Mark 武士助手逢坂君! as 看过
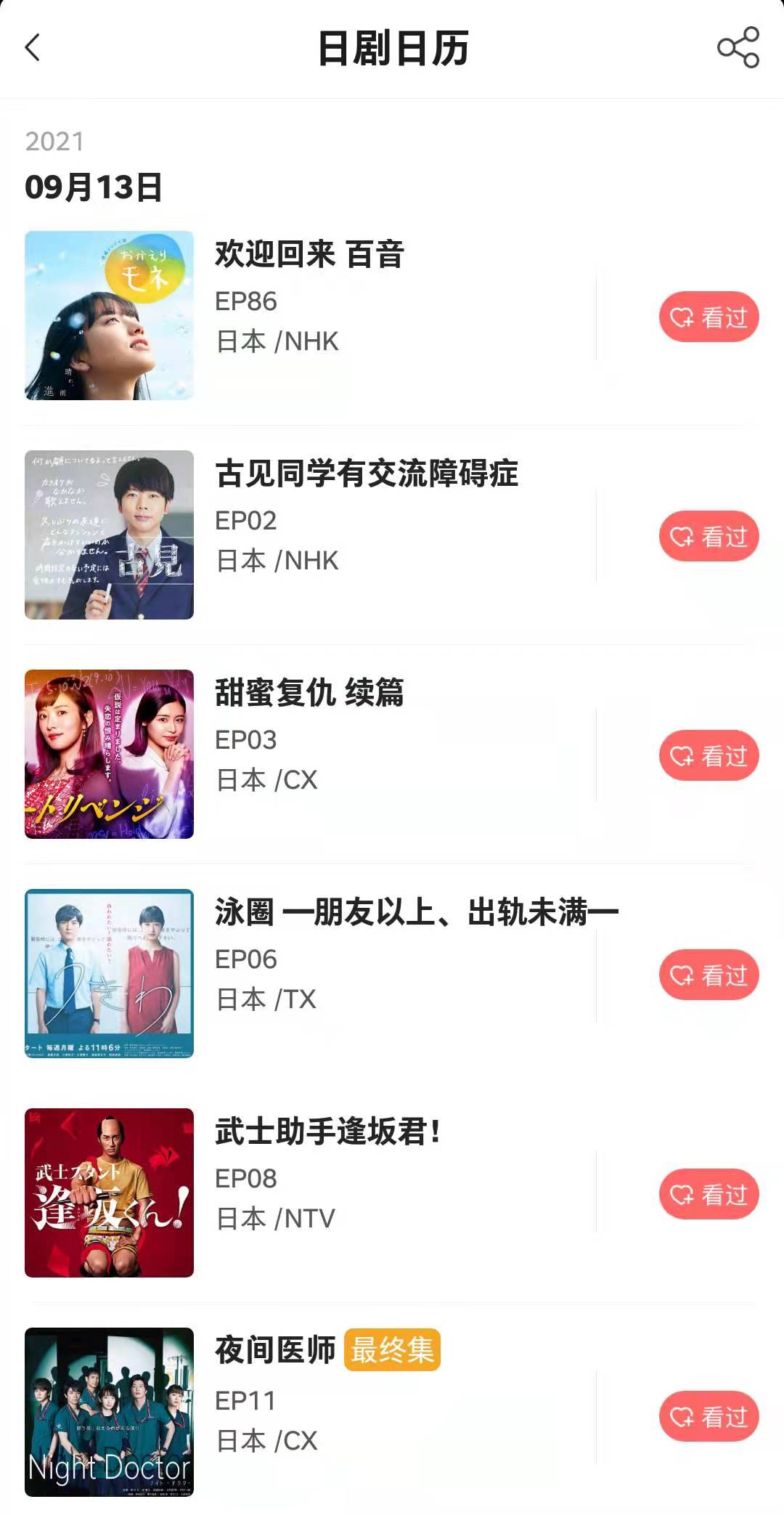784x1515 pixels. point(709,1195)
